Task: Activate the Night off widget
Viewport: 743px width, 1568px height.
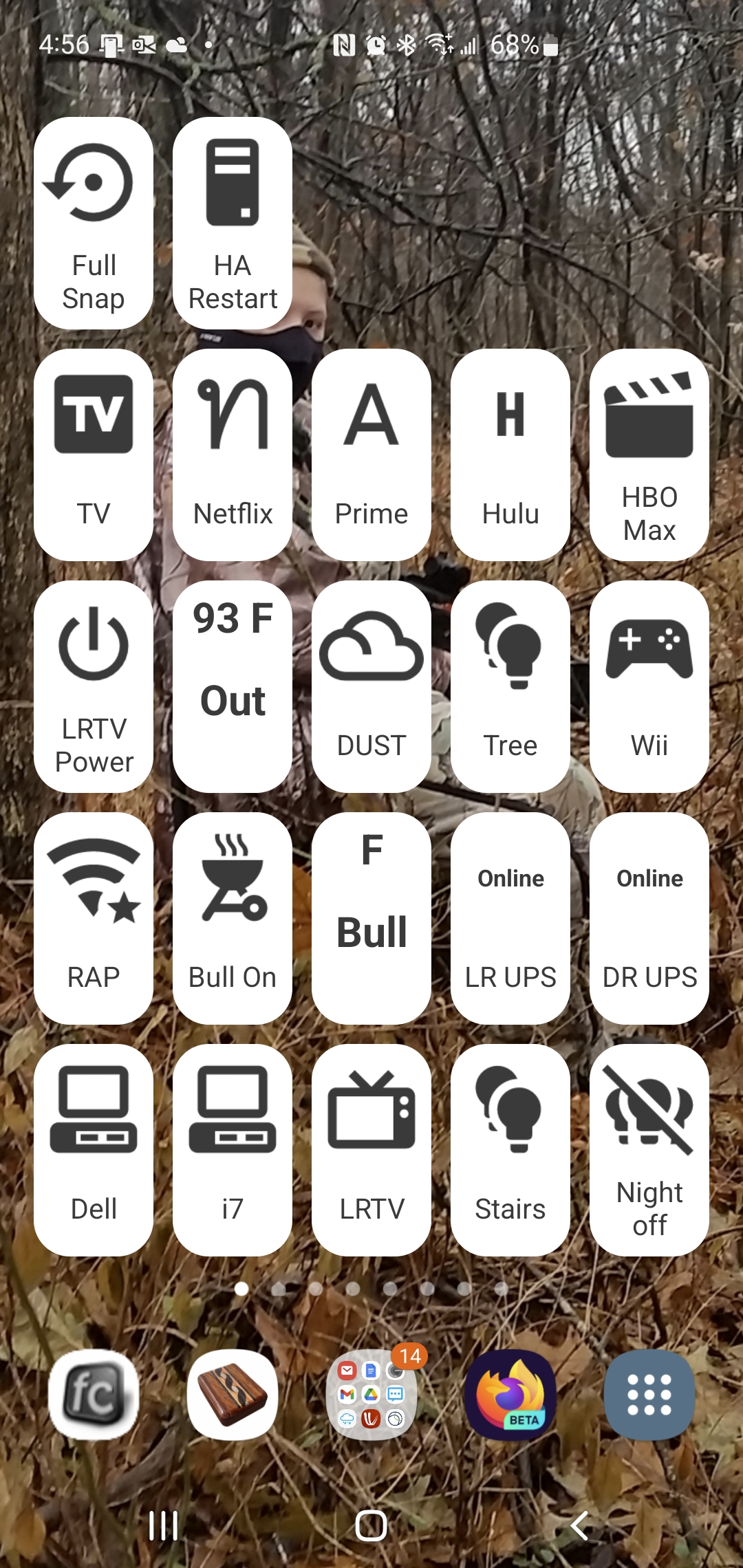Action: pyautogui.click(x=649, y=1149)
